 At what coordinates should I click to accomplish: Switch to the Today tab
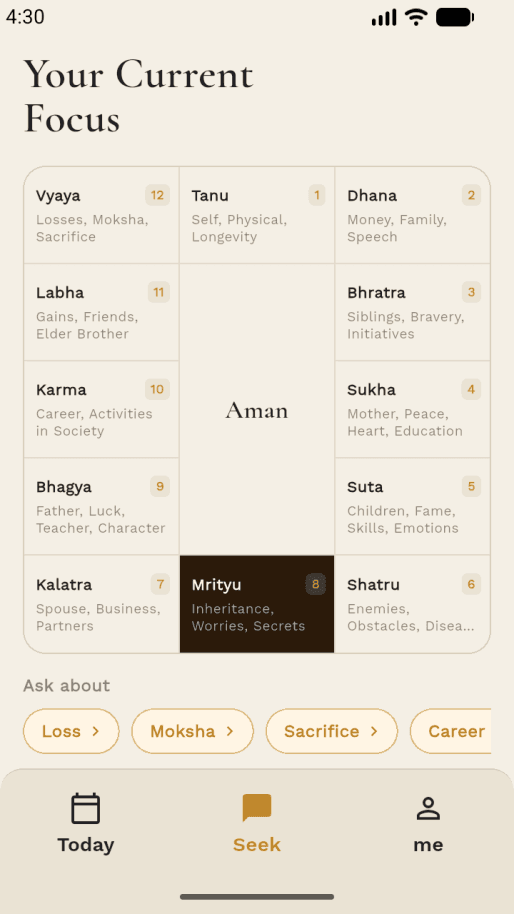click(86, 824)
